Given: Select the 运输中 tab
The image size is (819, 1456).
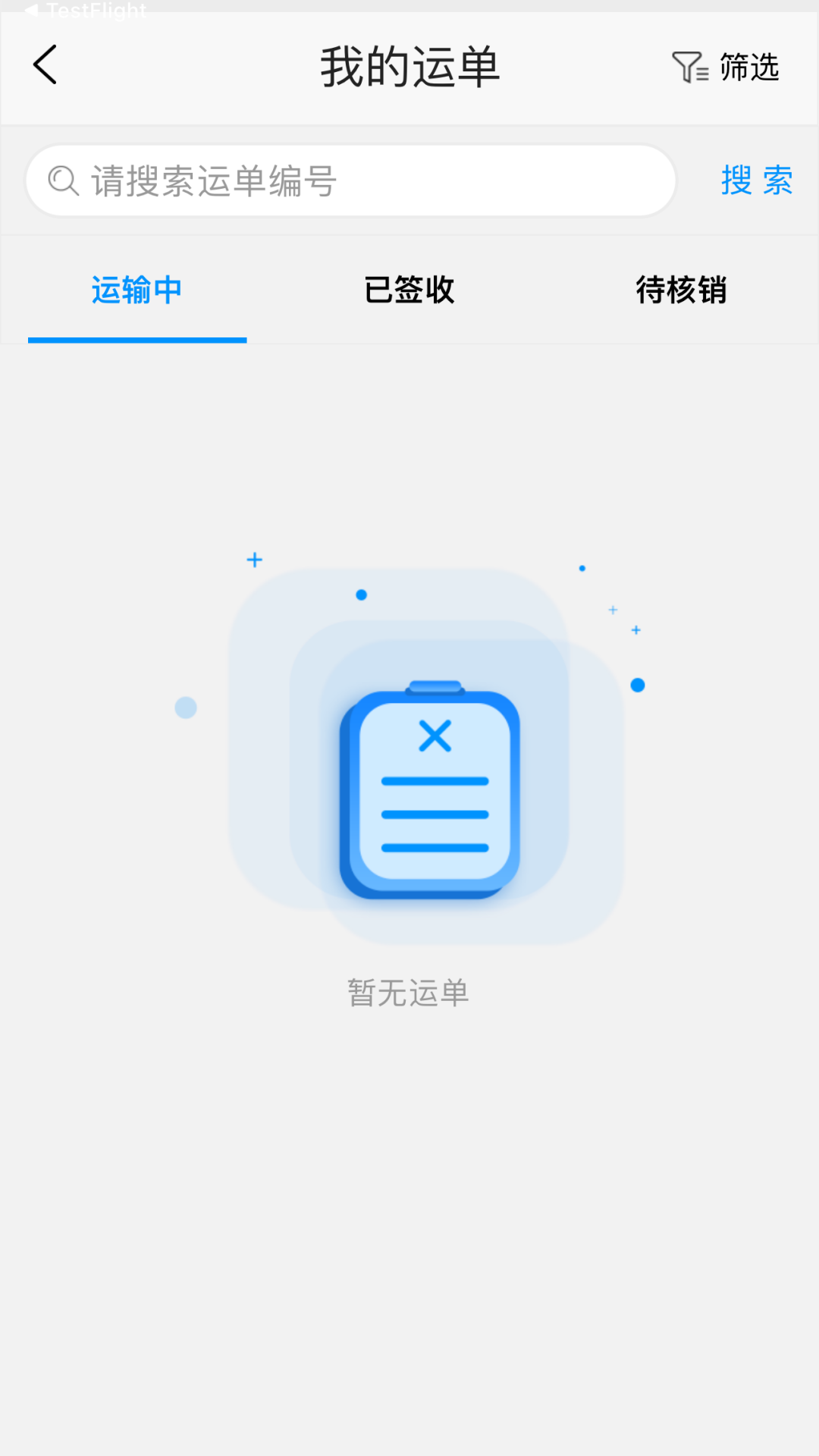Looking at the screenshot, I should (137, 290).
